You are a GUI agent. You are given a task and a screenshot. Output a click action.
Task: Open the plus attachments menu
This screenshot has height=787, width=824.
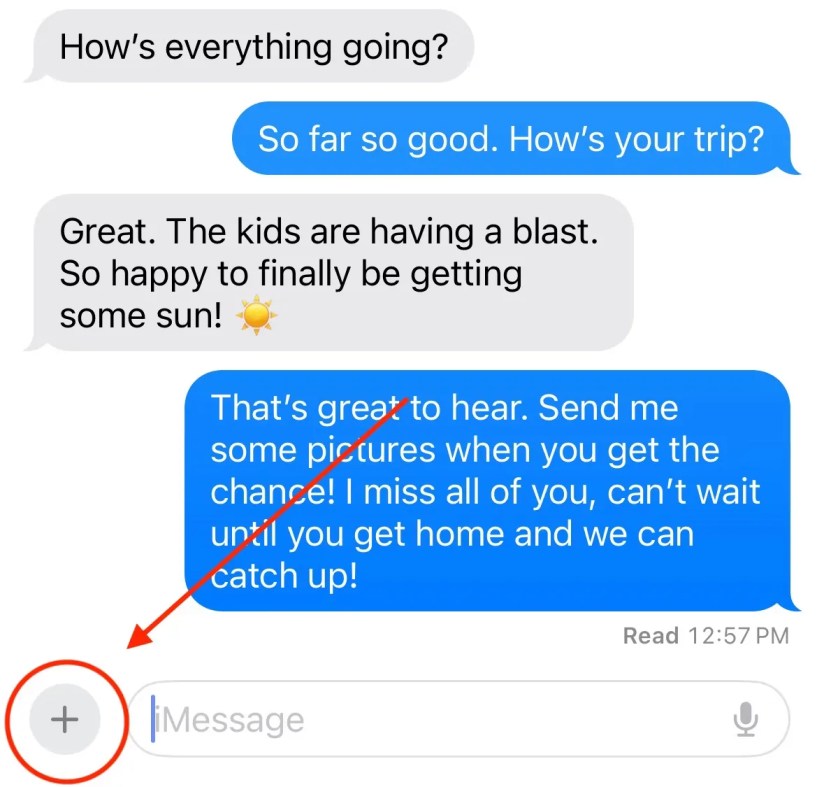pyautogui.click(x=65, y=719)
